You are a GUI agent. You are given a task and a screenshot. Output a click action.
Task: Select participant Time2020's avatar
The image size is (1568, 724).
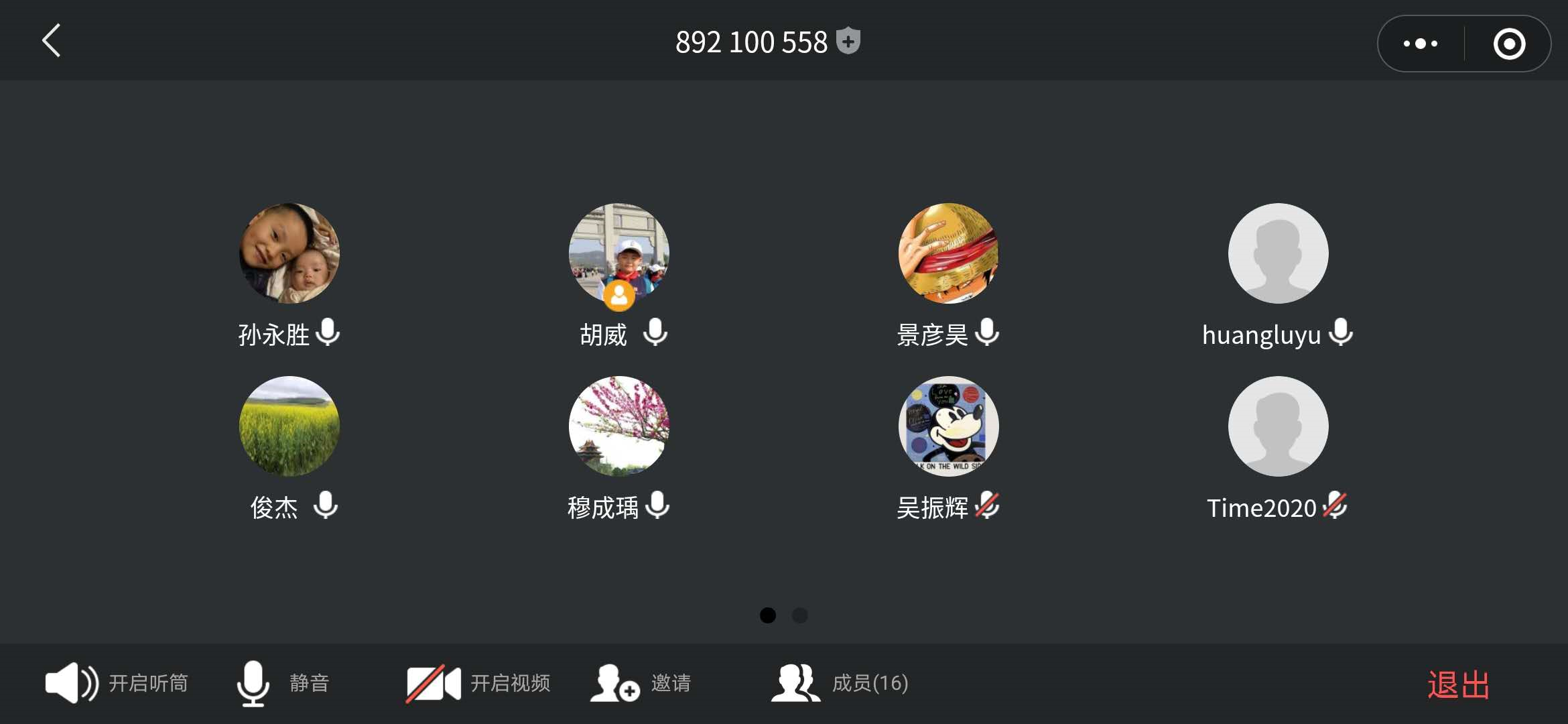1278,426
